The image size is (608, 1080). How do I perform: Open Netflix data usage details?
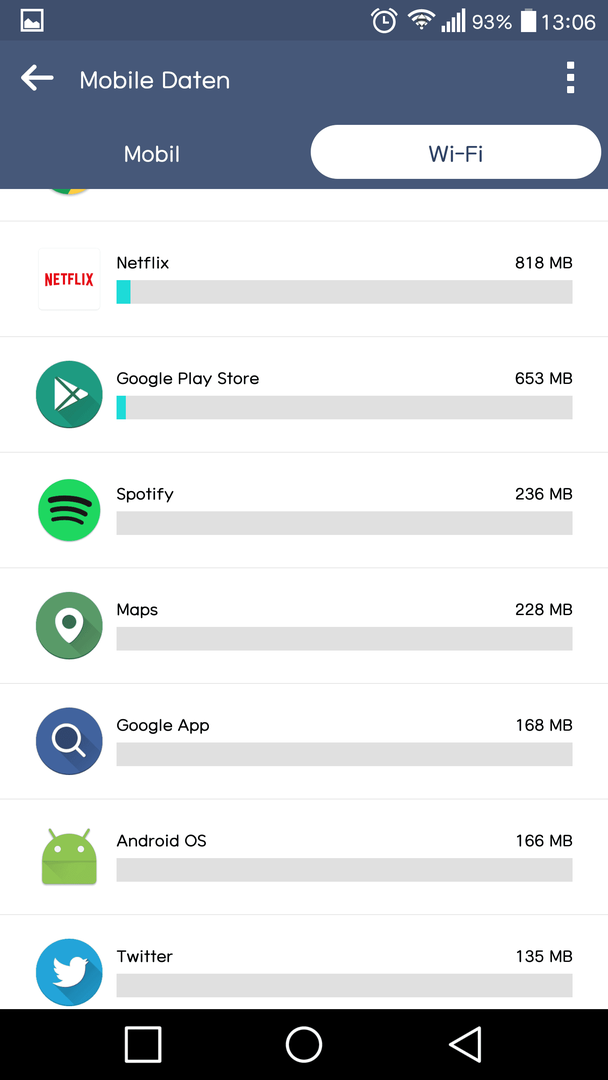pyautogui.click(x=304, y=280)
